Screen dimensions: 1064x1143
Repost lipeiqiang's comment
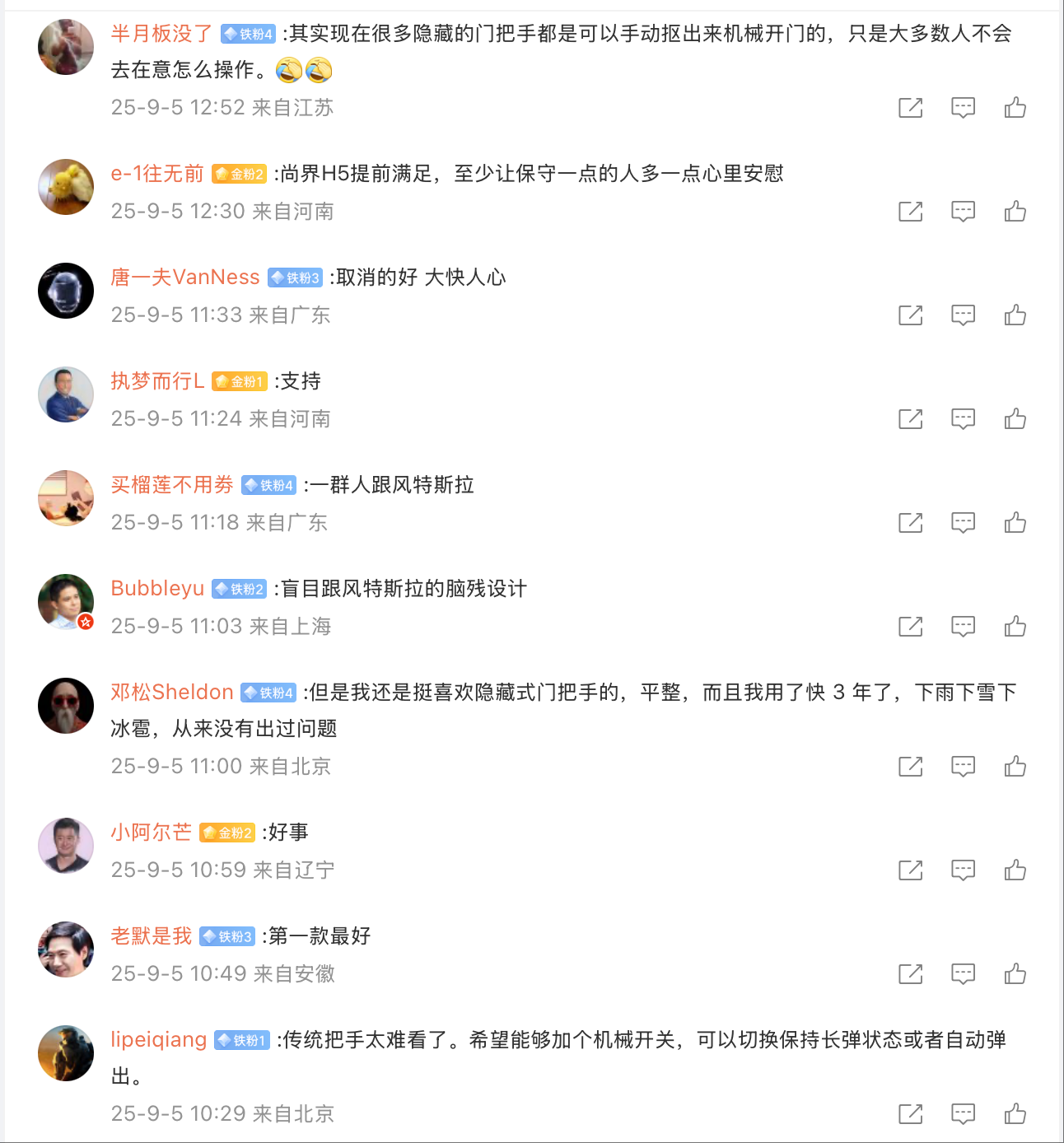910,1114
